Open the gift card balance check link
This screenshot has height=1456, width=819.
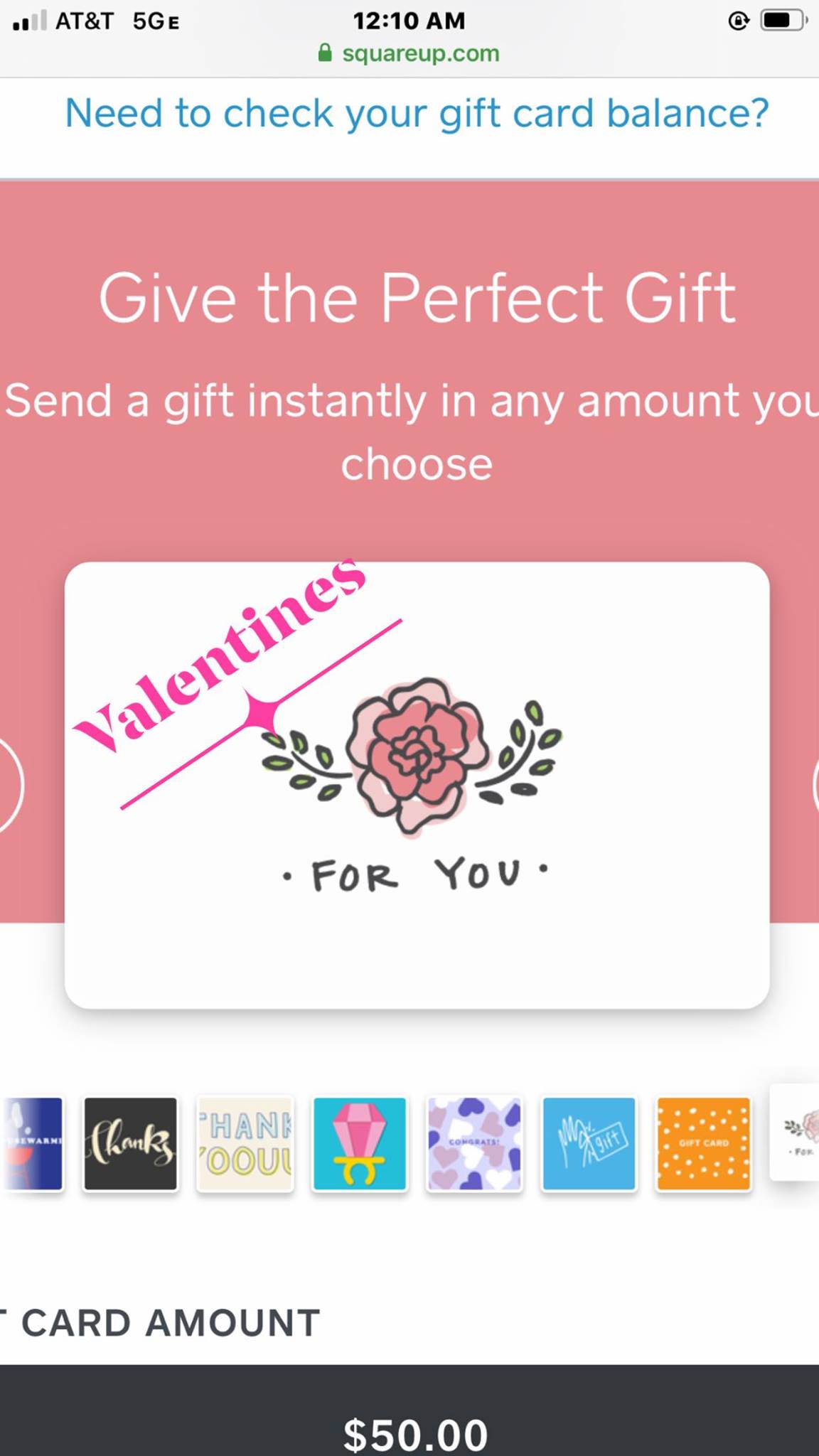pos(417,114)
